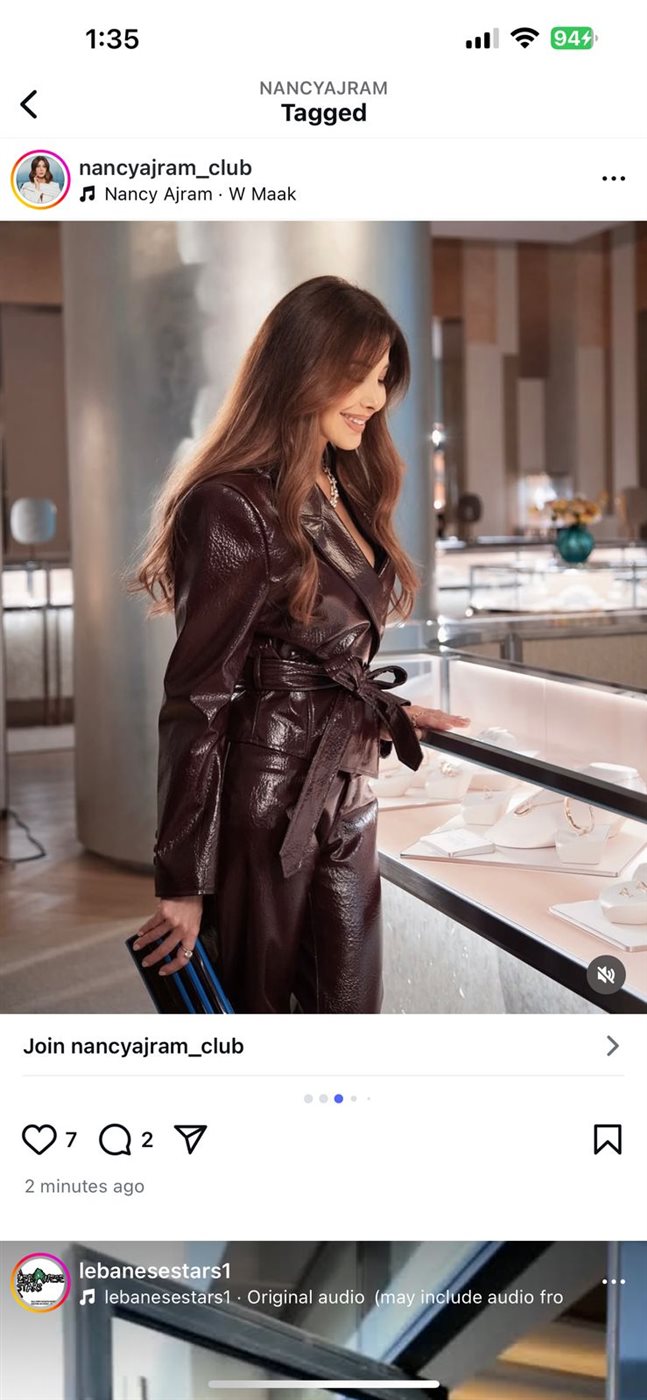
Task: Unmute the video sound
Action: tap(605, 974)
